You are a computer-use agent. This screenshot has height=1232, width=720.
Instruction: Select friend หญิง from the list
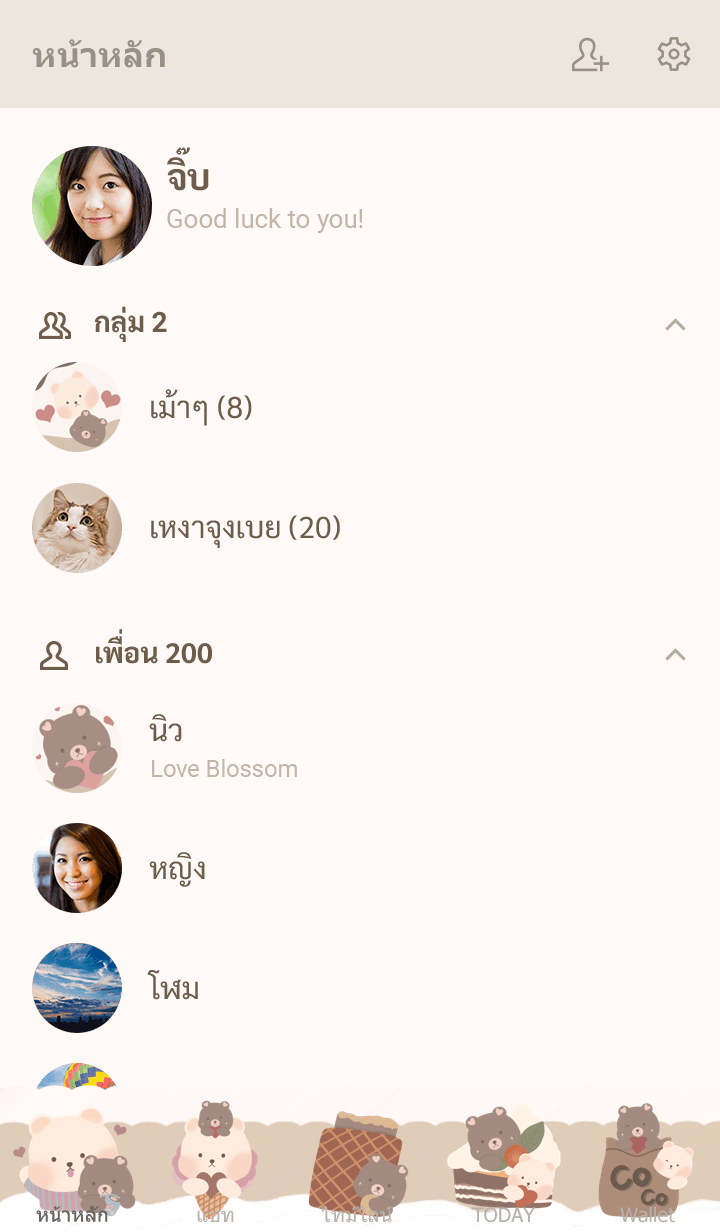click(177, 868)
